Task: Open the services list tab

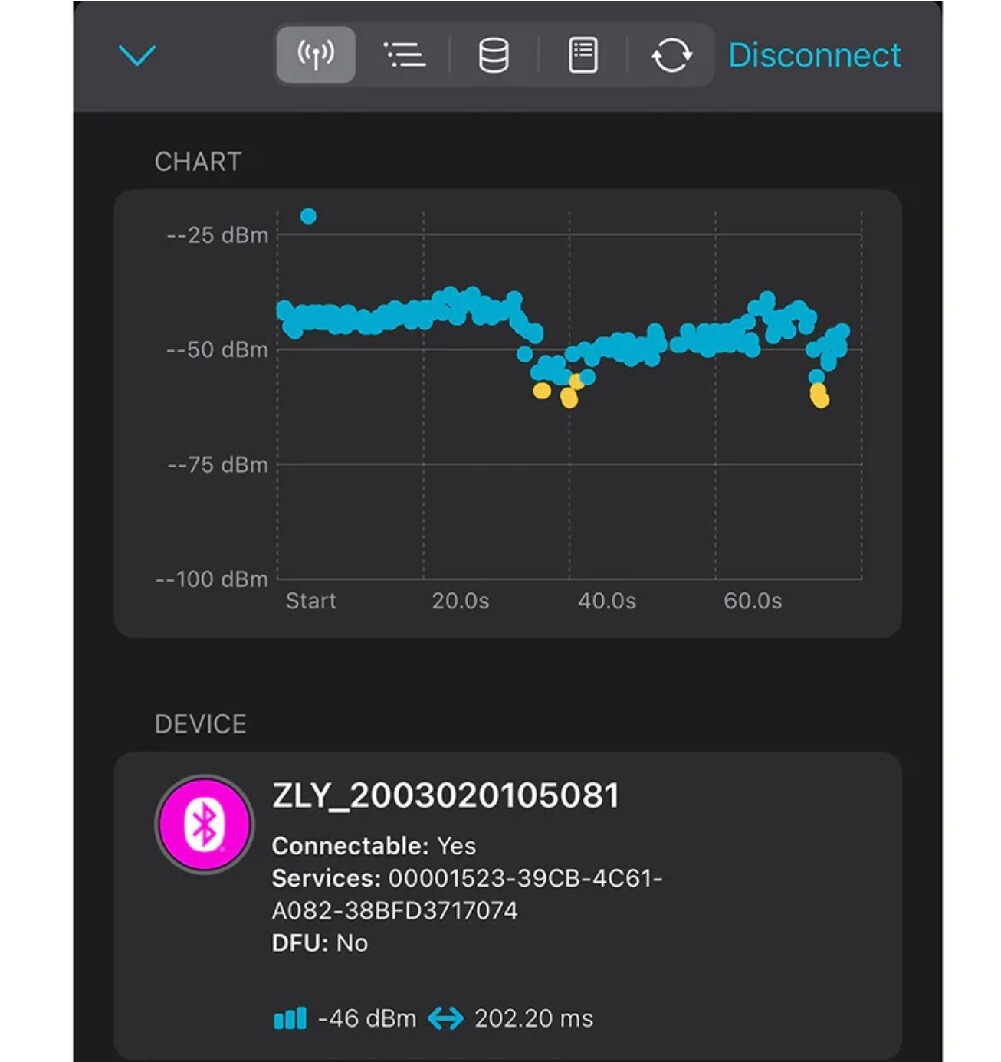Action: pos(404,55)
